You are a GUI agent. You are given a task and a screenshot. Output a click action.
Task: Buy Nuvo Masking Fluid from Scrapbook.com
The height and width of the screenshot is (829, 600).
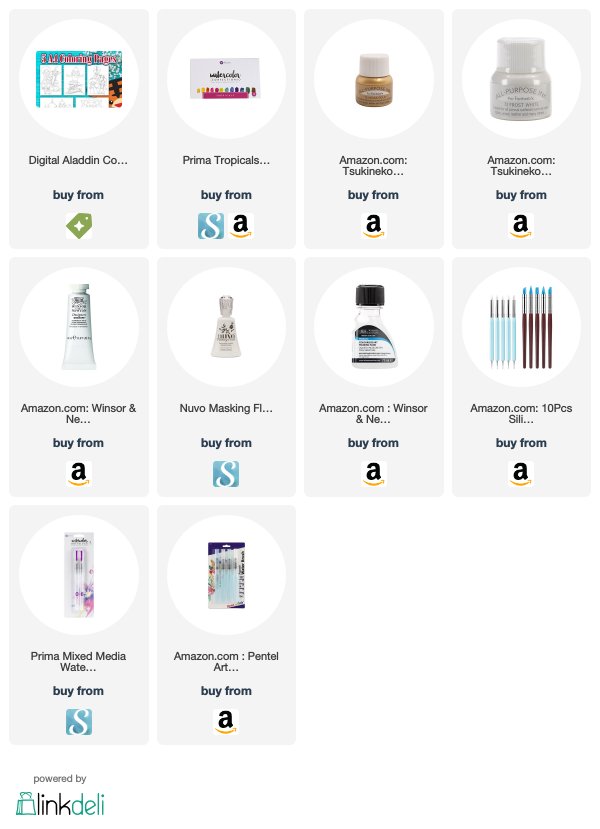pyautogui.click(x=226, y=474)
